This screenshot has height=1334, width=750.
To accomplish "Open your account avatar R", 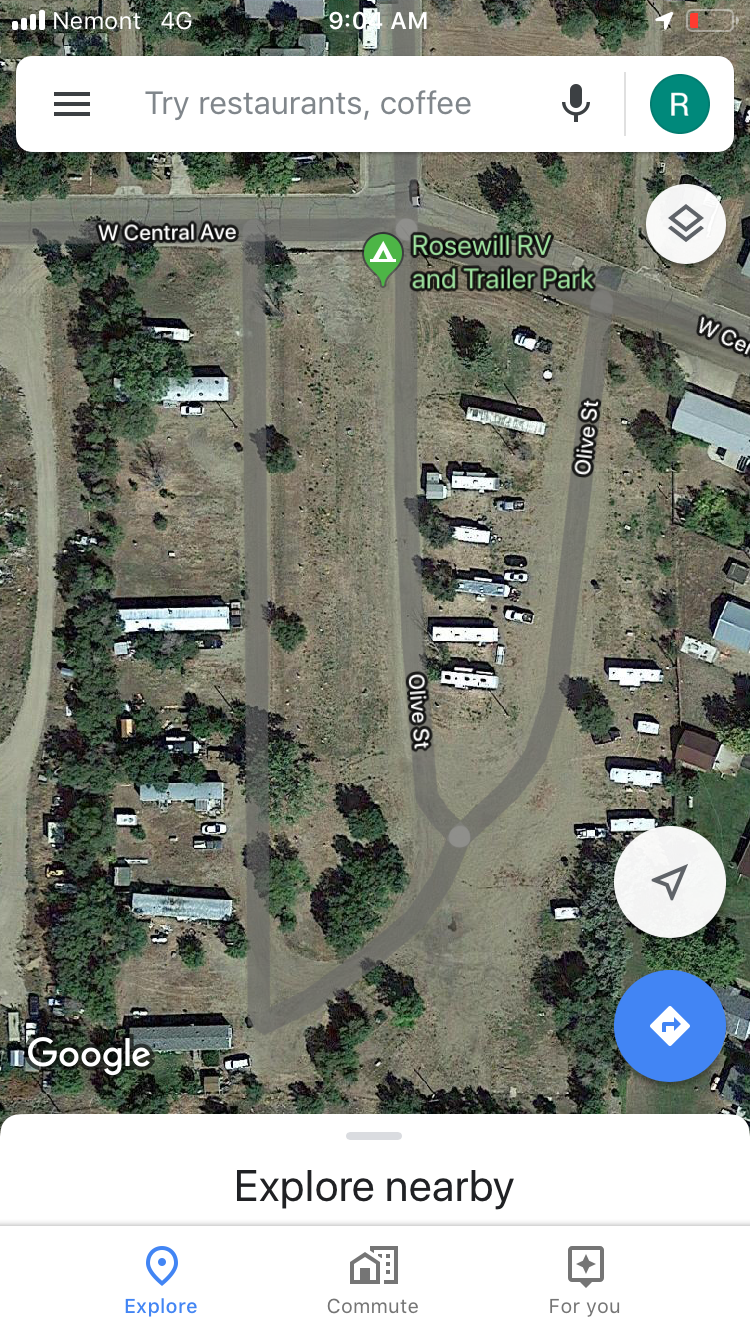I will (x=679, y=103).
